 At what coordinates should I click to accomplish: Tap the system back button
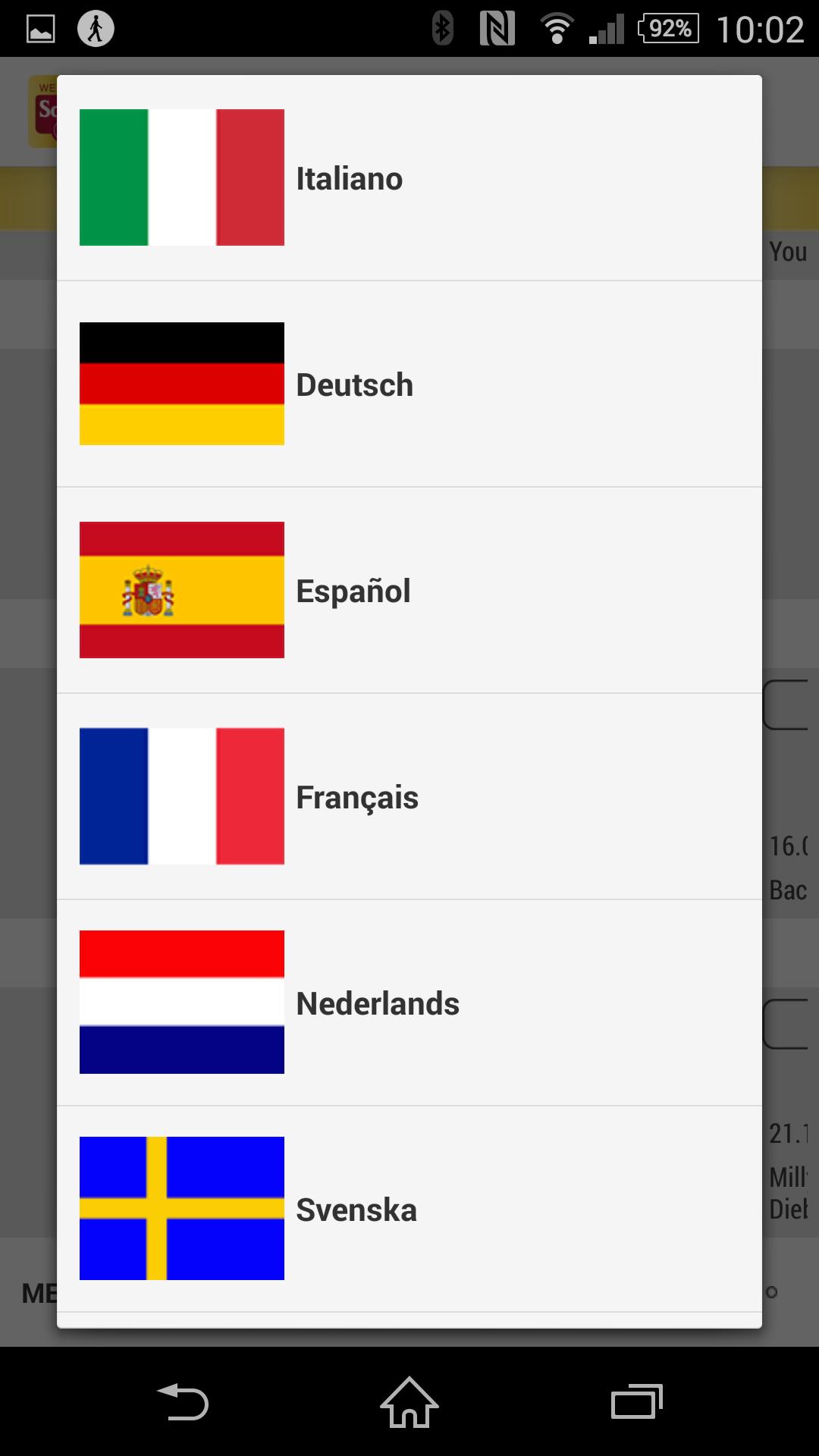click(x=182, y=1401)
